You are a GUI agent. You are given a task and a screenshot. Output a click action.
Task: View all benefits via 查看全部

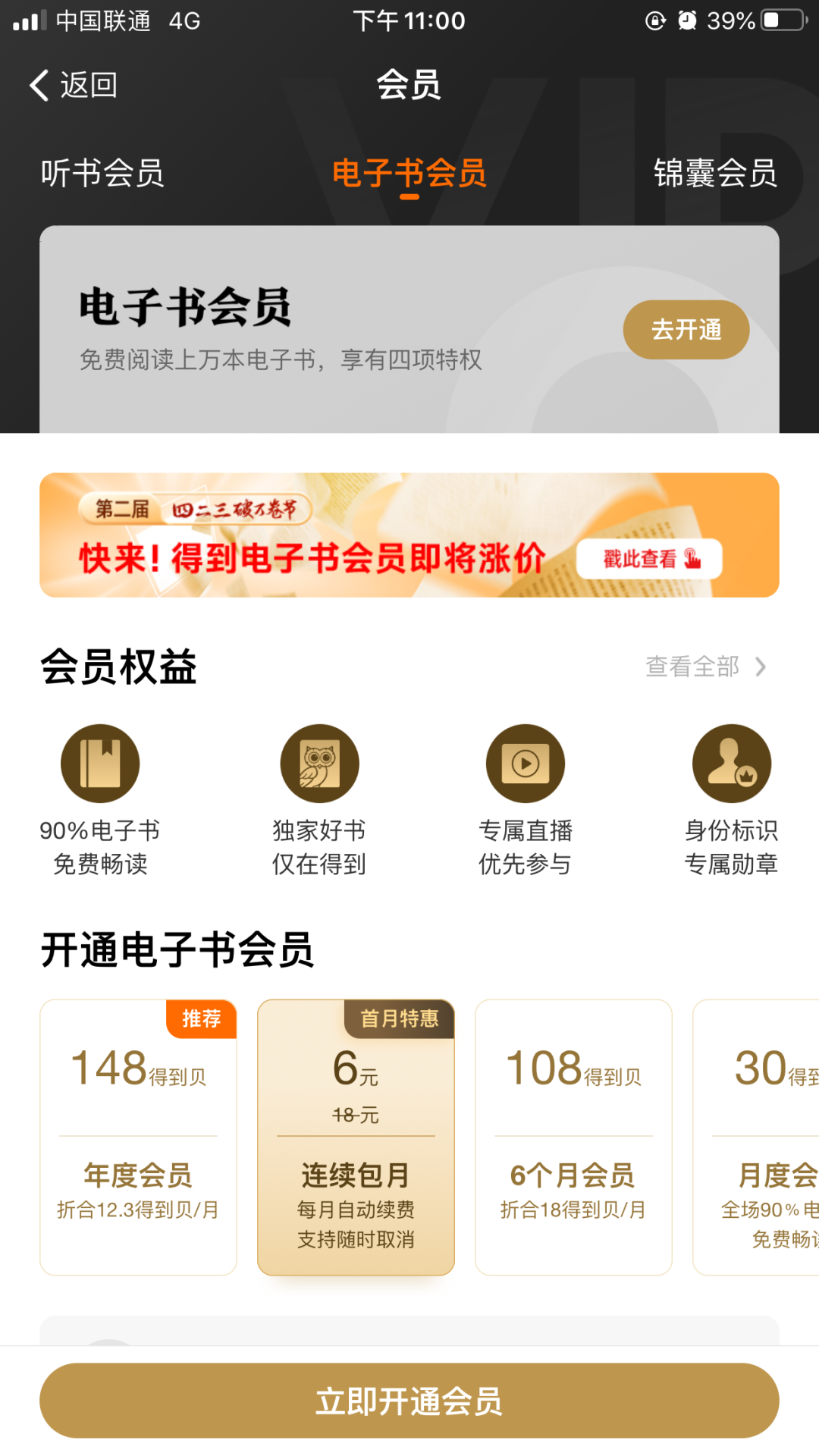pyautogui.click(x=705, y=667)
